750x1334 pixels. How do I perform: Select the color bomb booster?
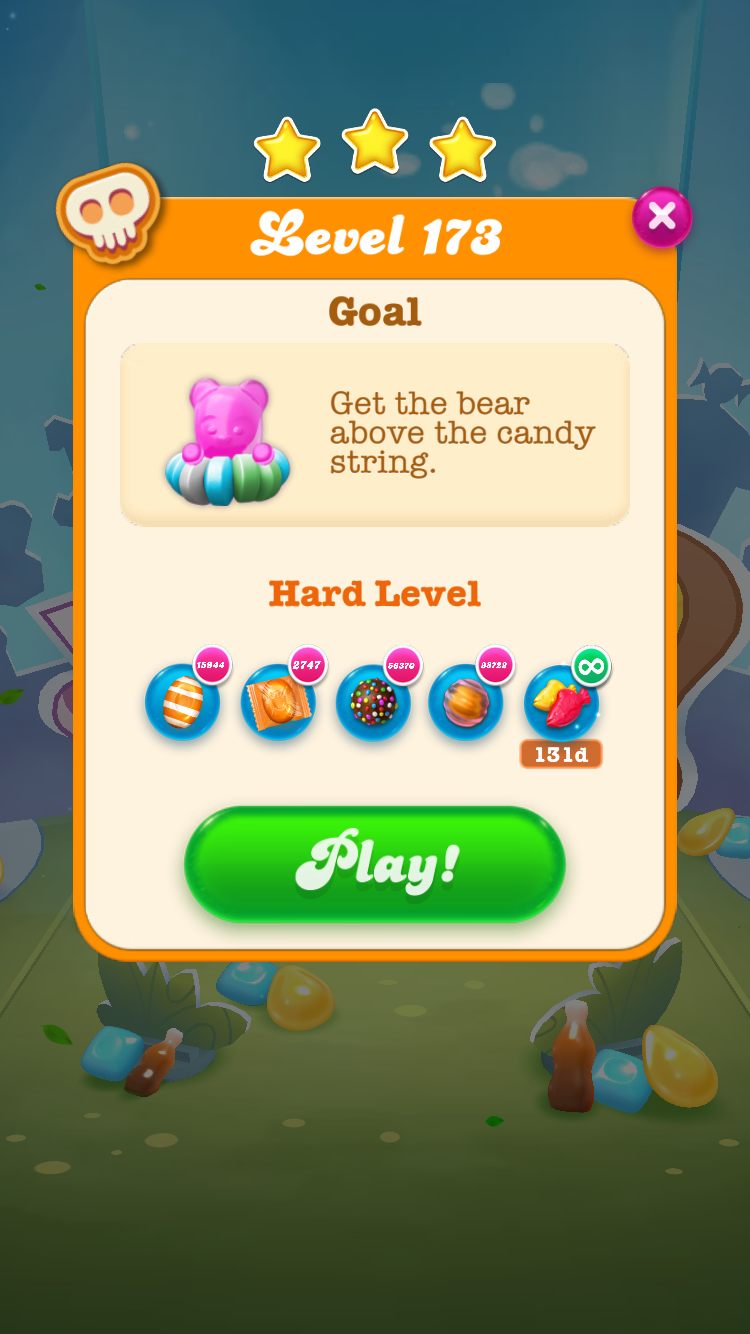pyautogui.click(x=373, y=702)
